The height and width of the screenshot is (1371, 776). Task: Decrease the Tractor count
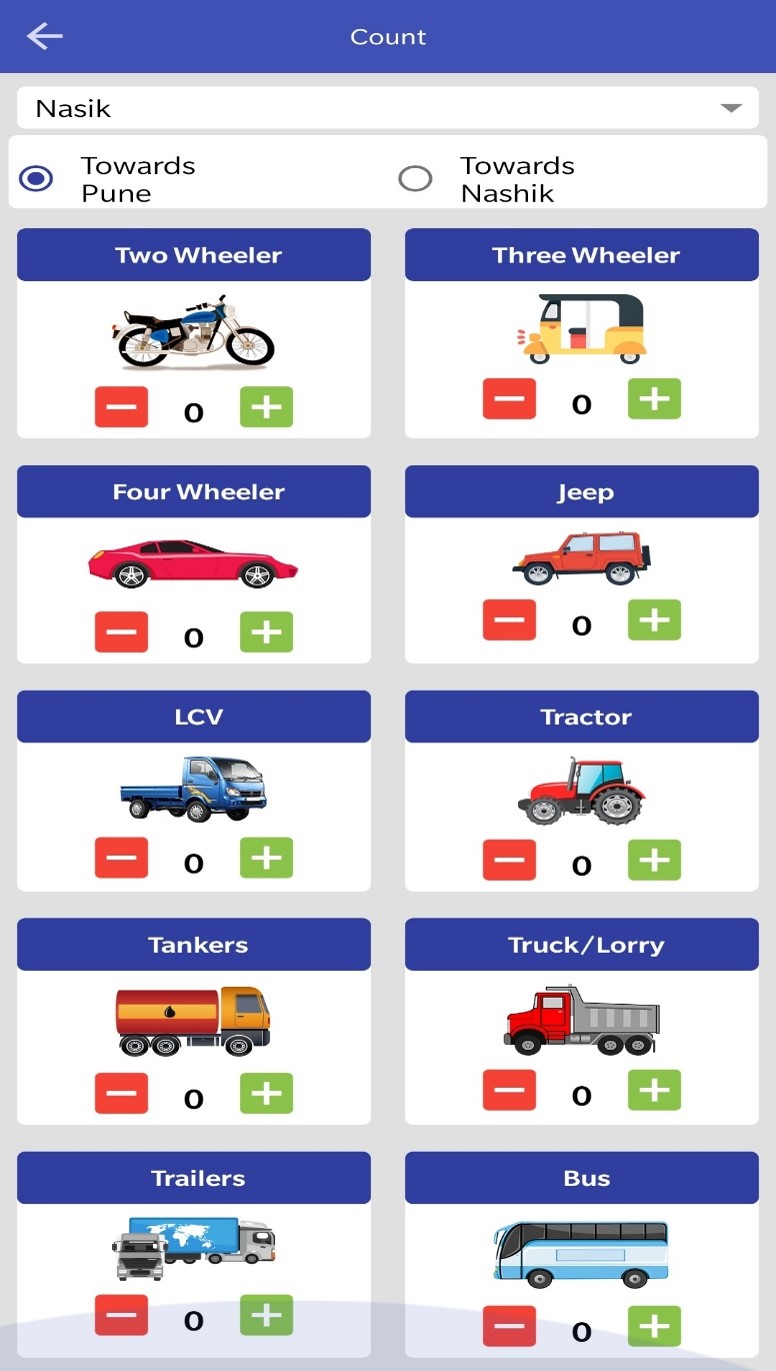click(x=509, y=860)
